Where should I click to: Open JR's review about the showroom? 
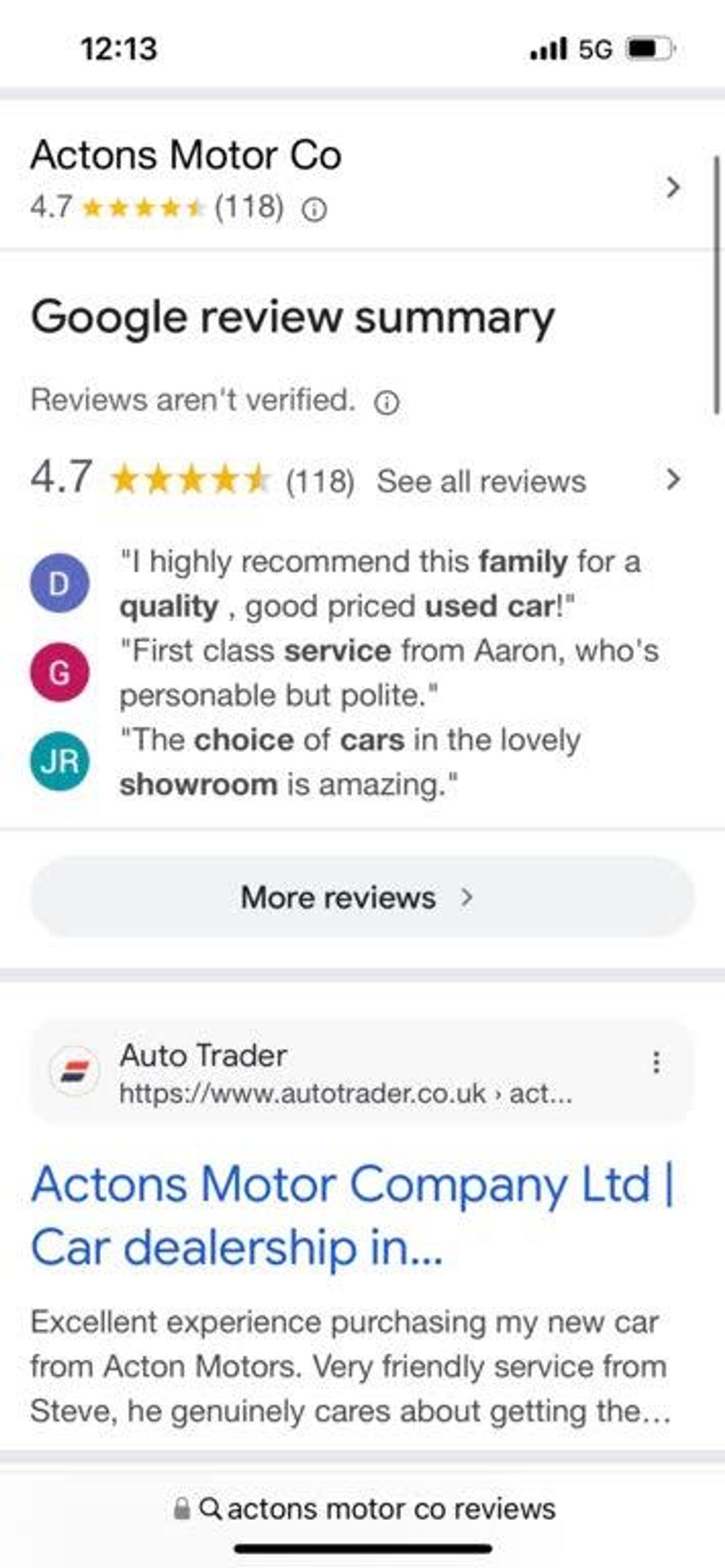(350, 762)
